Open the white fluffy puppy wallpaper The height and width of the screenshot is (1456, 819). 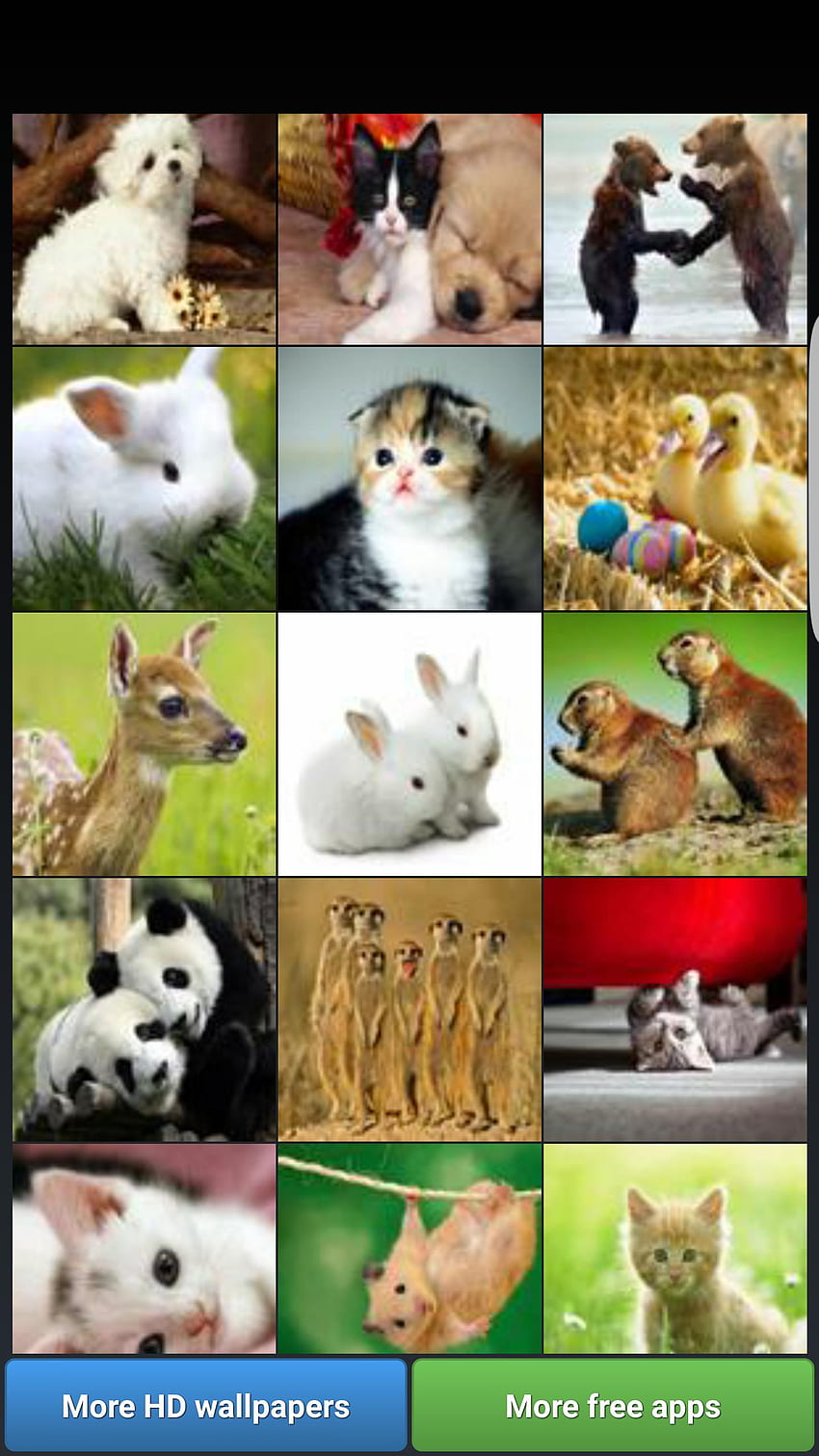pyautogui.click(x=145, y=229)
